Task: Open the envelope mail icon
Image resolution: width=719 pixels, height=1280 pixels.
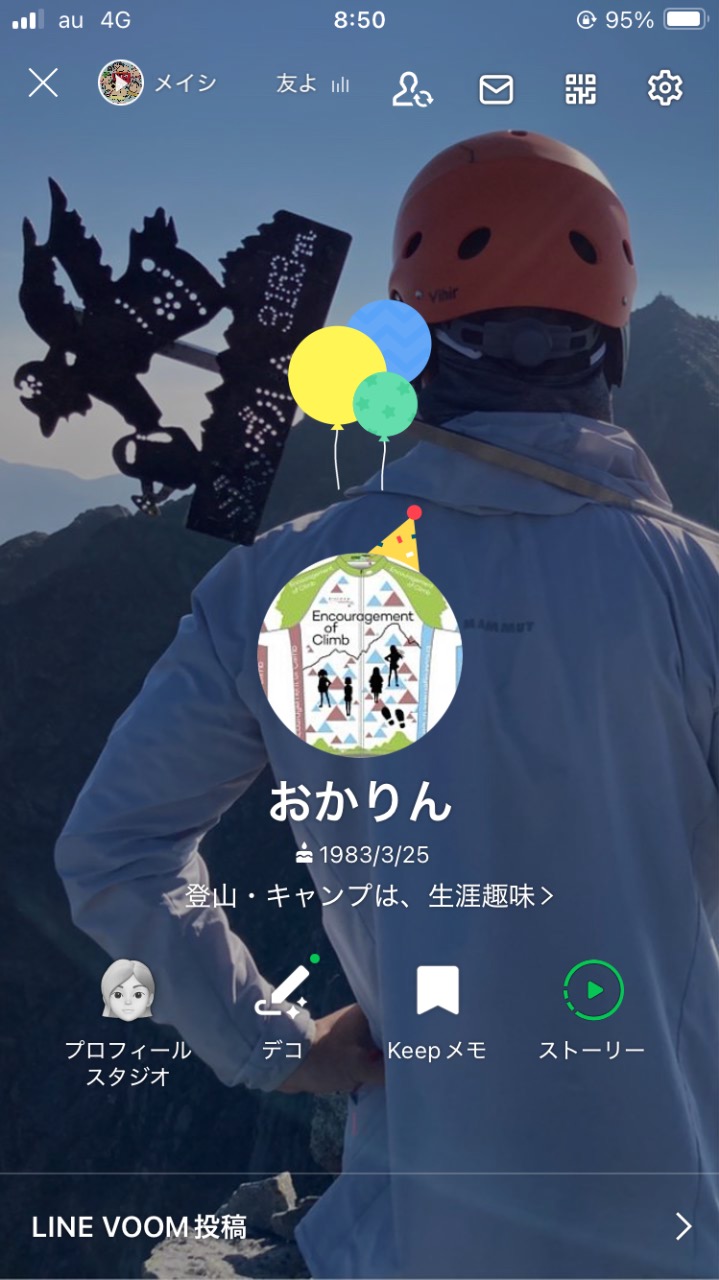Action: [496, 89]
